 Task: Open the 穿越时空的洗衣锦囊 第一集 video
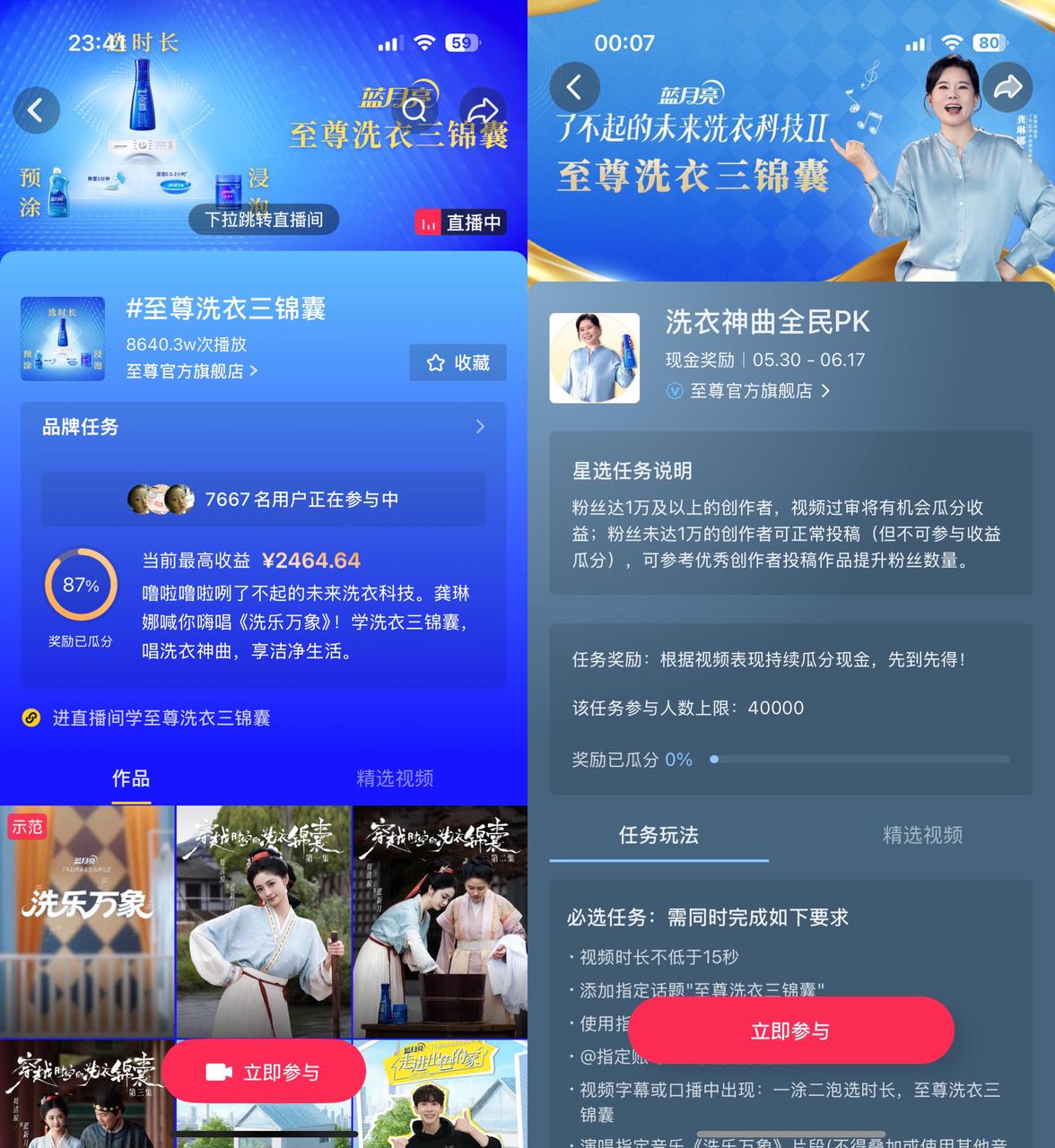pos(264,920)
